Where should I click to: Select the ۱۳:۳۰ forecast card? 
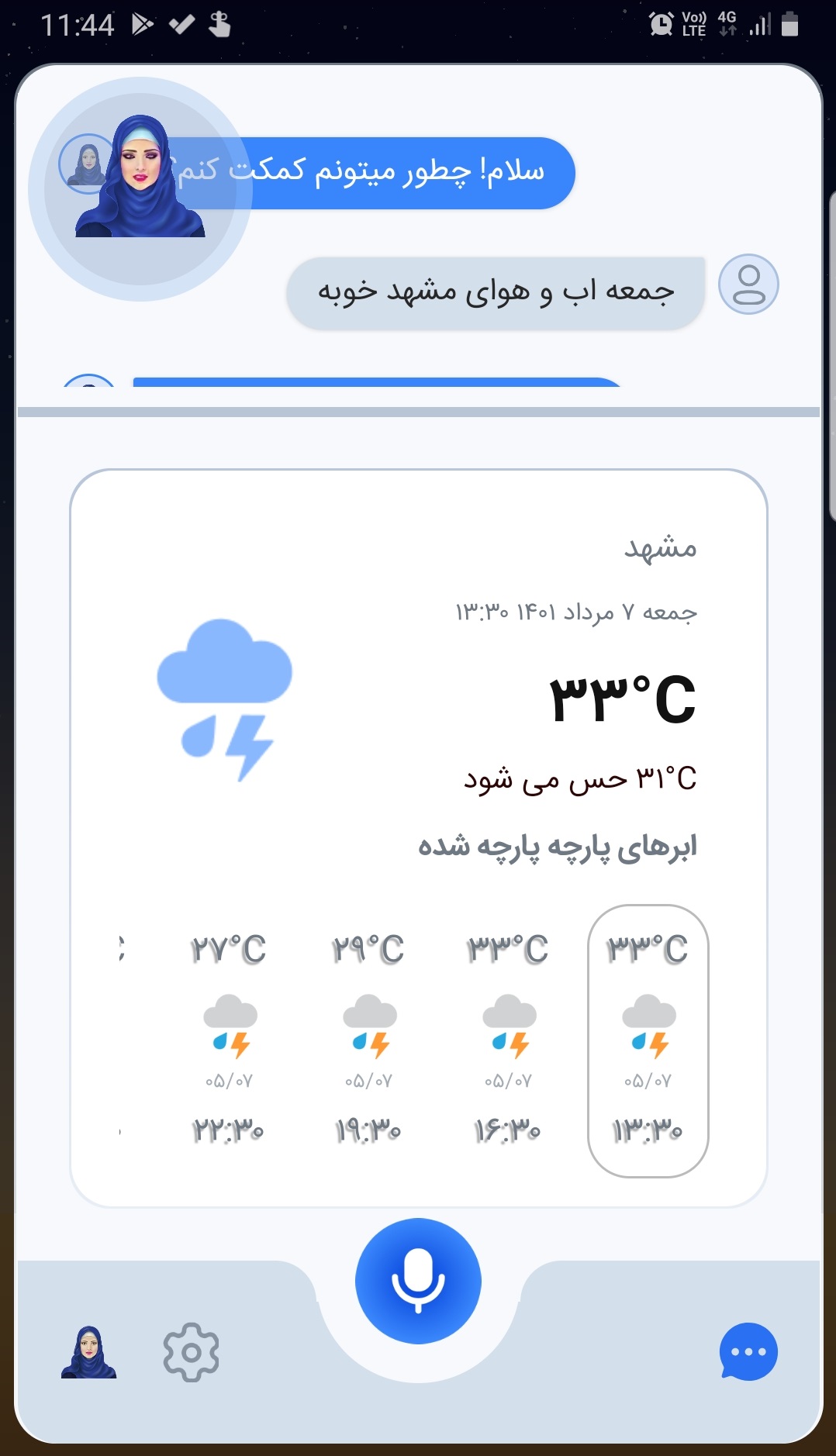pos(648,1040)
